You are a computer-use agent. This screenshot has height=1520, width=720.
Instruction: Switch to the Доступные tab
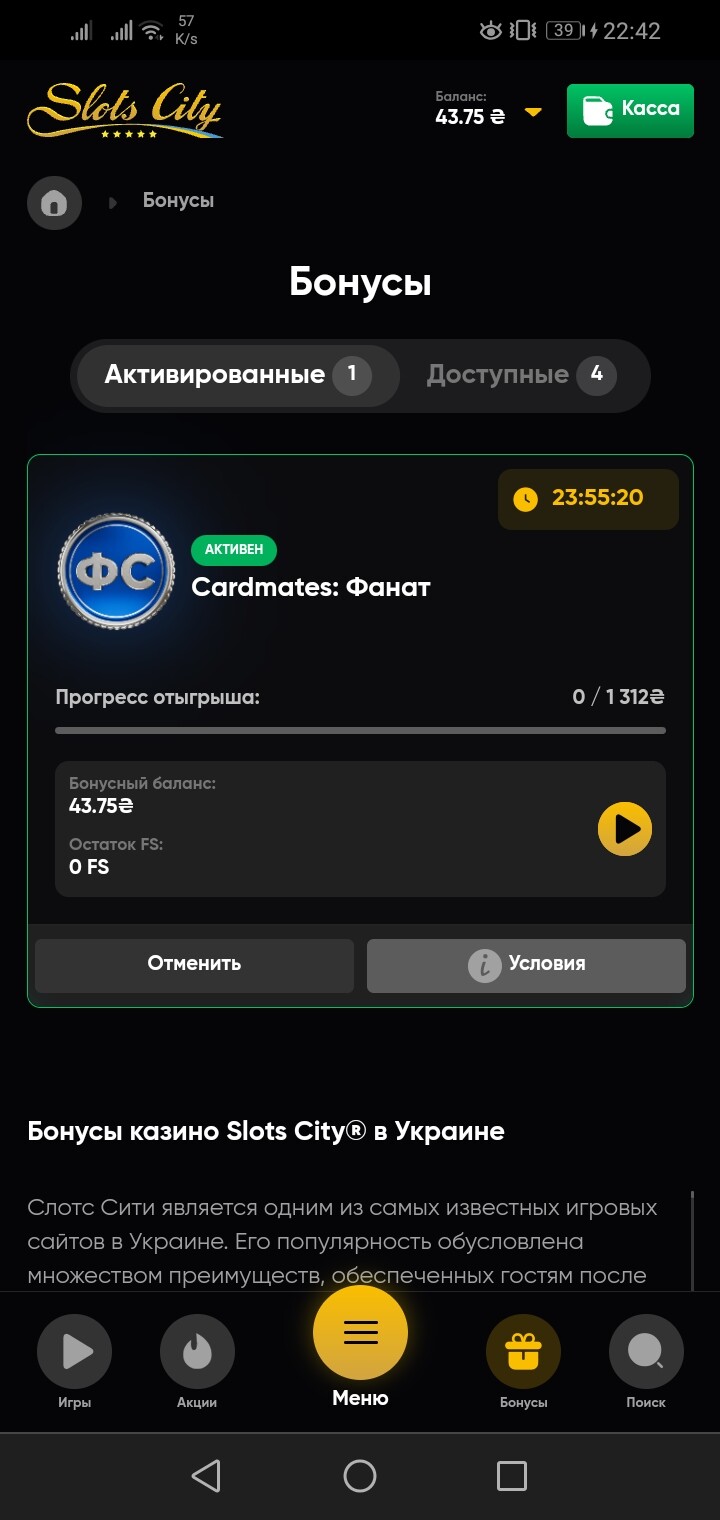[x=522, y=375]
